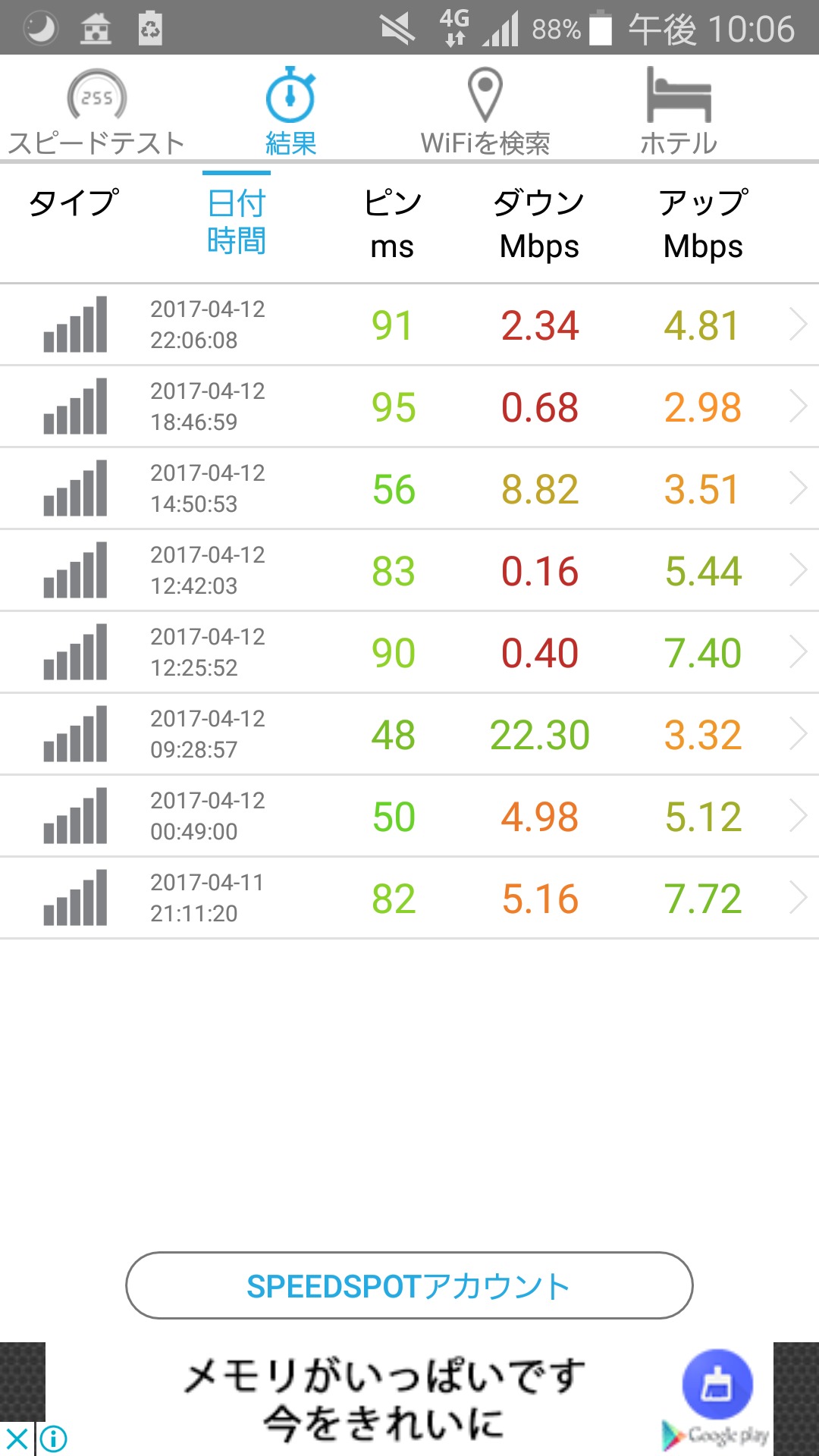Switch to the スピードテスト tab
Screen dimensions: 819x1456
(96, 111)
